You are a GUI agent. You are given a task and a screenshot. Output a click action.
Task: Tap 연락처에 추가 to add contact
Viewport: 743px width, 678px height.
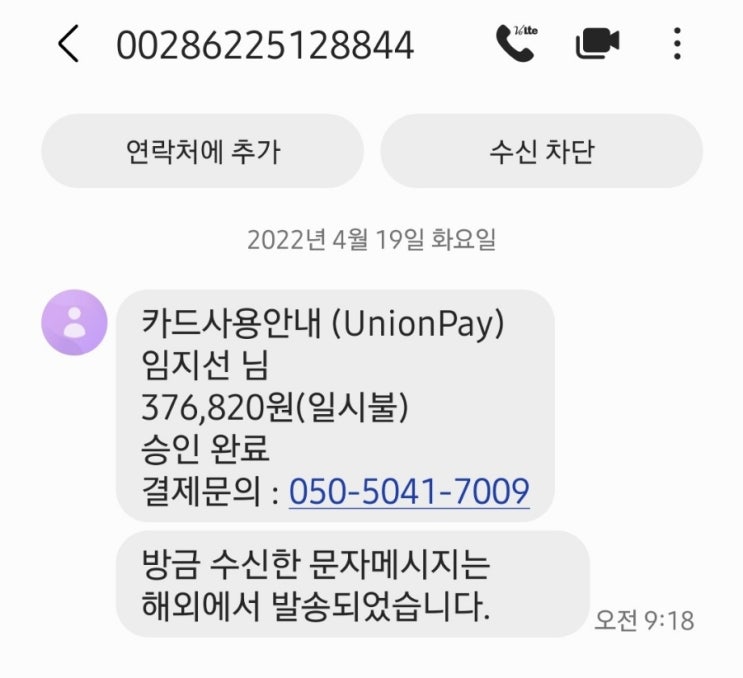(203, 151)
